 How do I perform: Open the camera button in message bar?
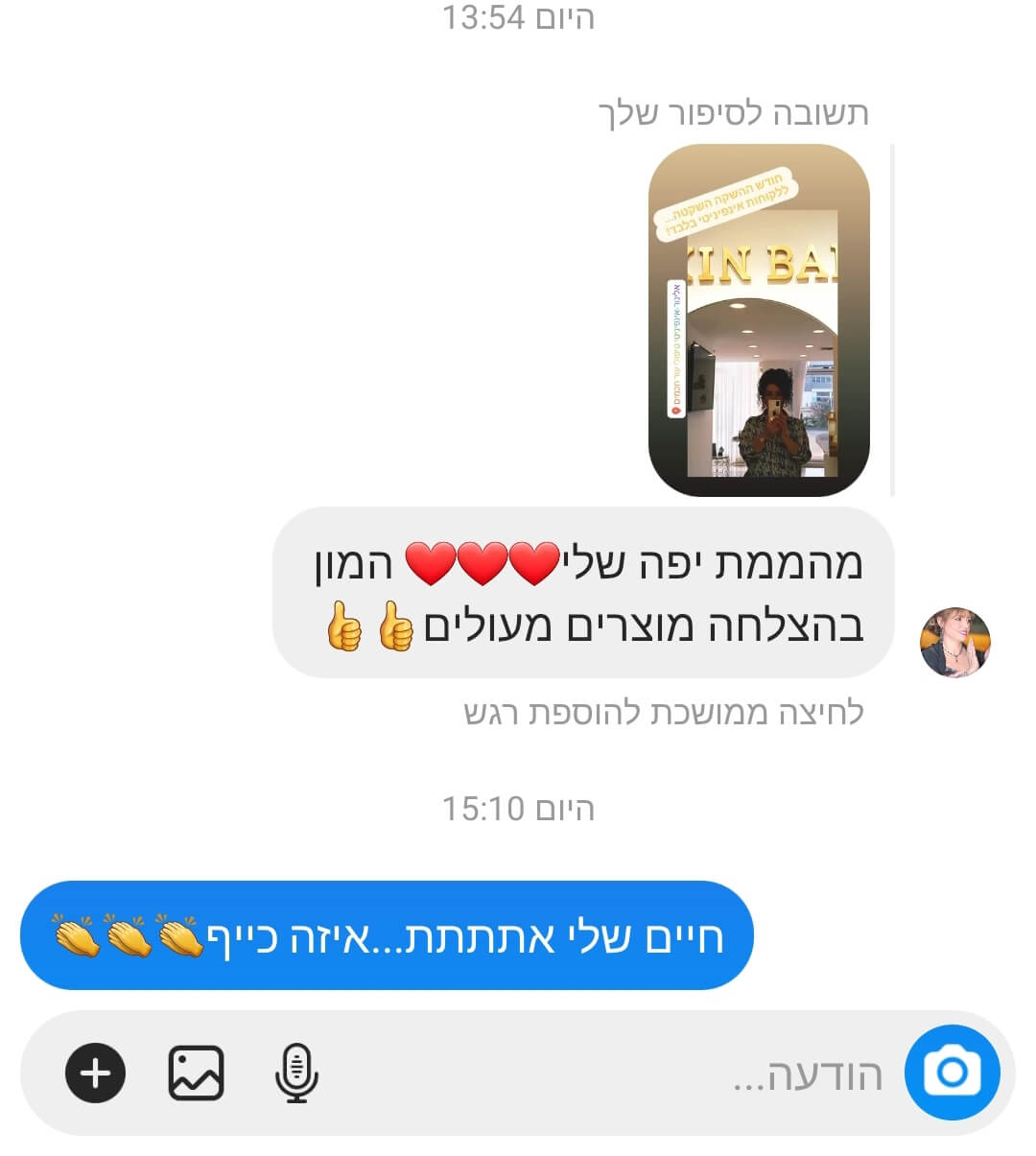point(952,1072)
